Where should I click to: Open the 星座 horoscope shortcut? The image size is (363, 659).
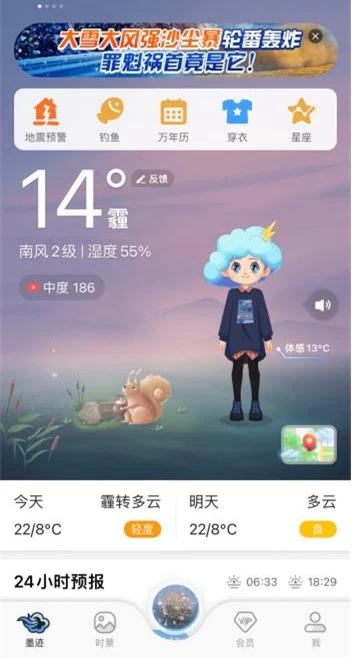coord(301,120)
